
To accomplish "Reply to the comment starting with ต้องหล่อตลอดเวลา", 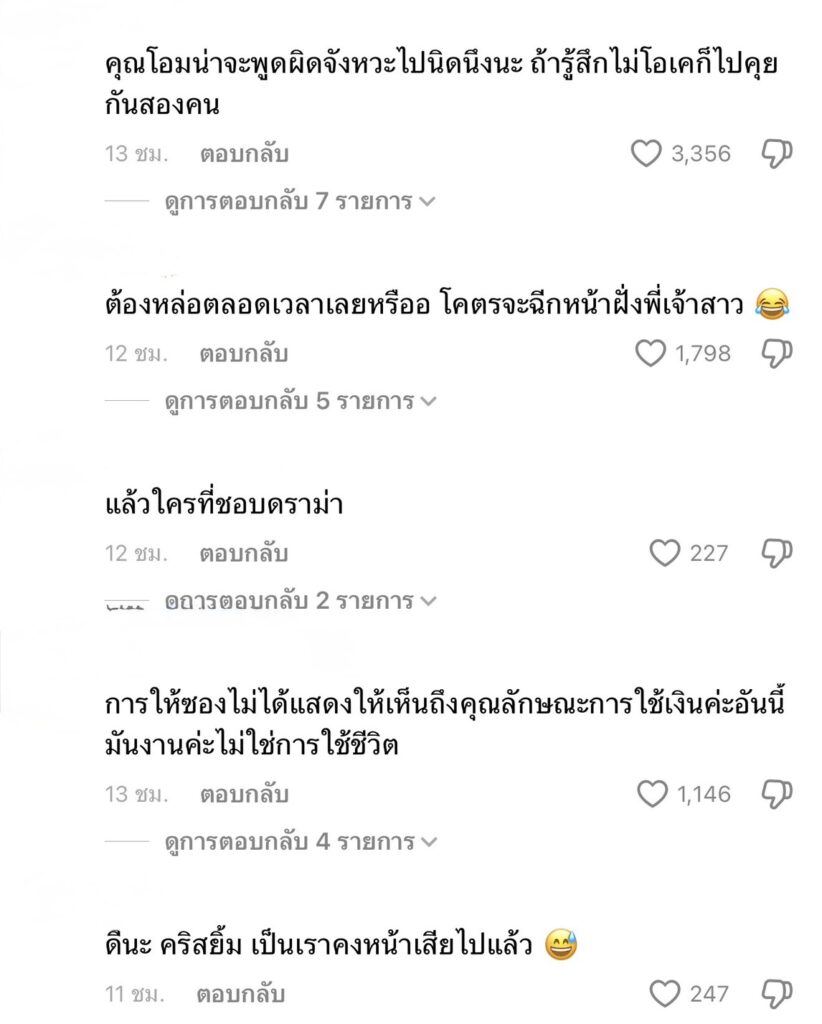I will pyautogui.click(x=243, y=353).
